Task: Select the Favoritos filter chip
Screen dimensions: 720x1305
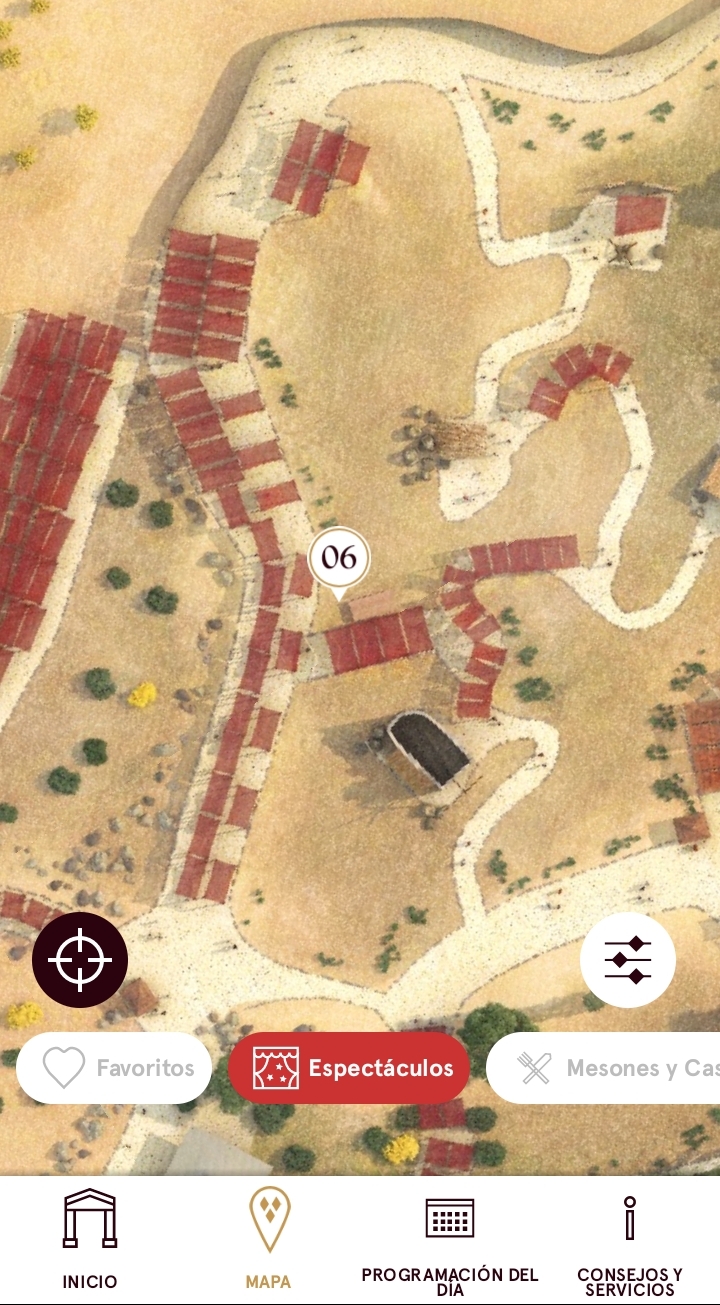Action: (114, 1068)
